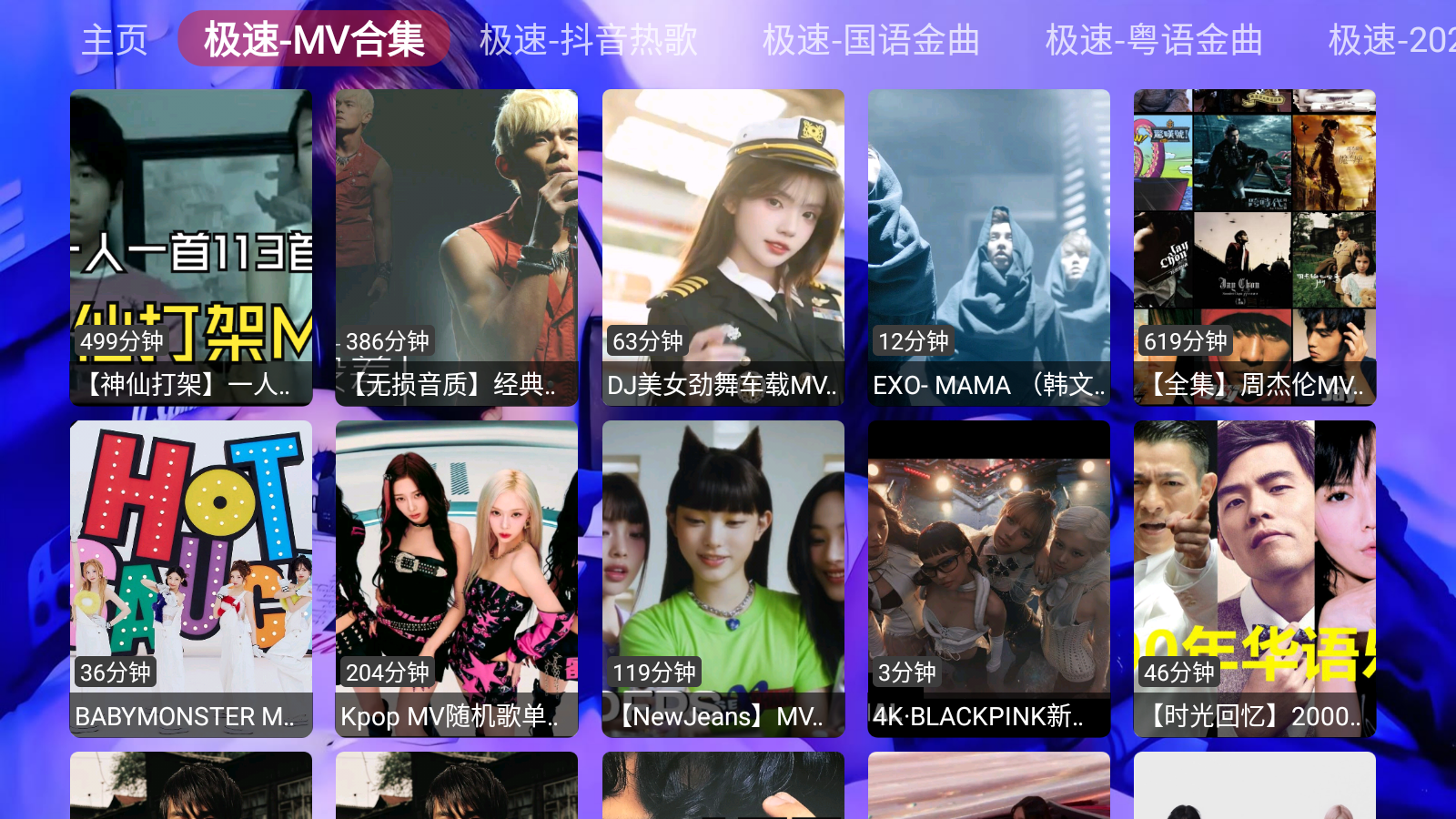1456x819 pixels.
Task: Open 【全集】周杰伦MV collection
Action: pyautogui.click(x=1255, y=247)
